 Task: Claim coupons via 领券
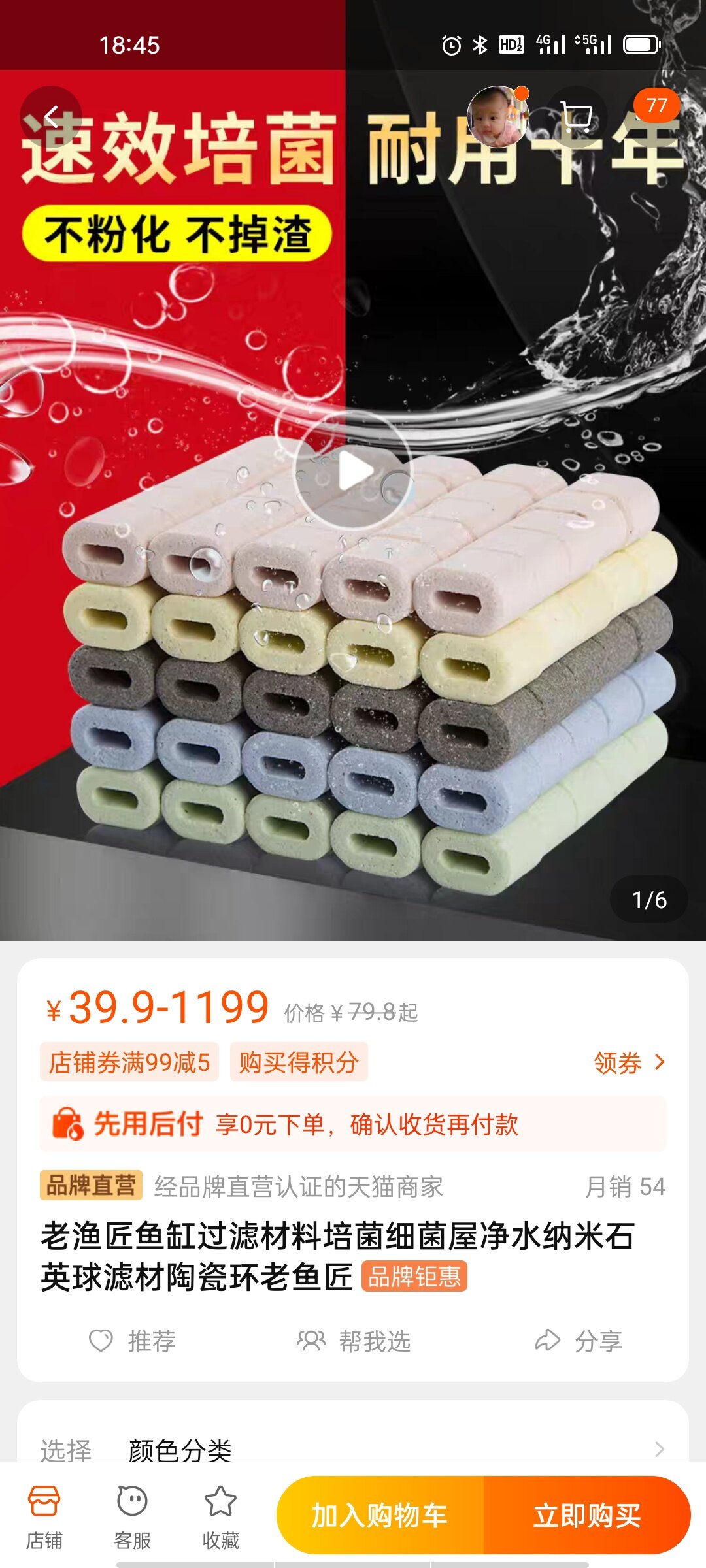point(629,1063)
